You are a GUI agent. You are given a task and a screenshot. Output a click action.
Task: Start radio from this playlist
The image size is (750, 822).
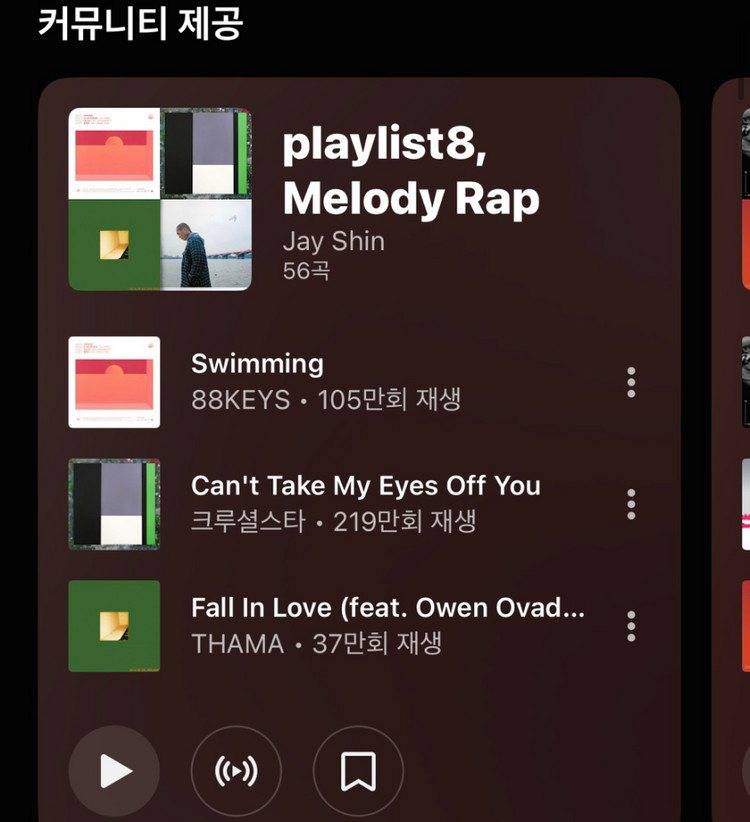tap(236, 771)
